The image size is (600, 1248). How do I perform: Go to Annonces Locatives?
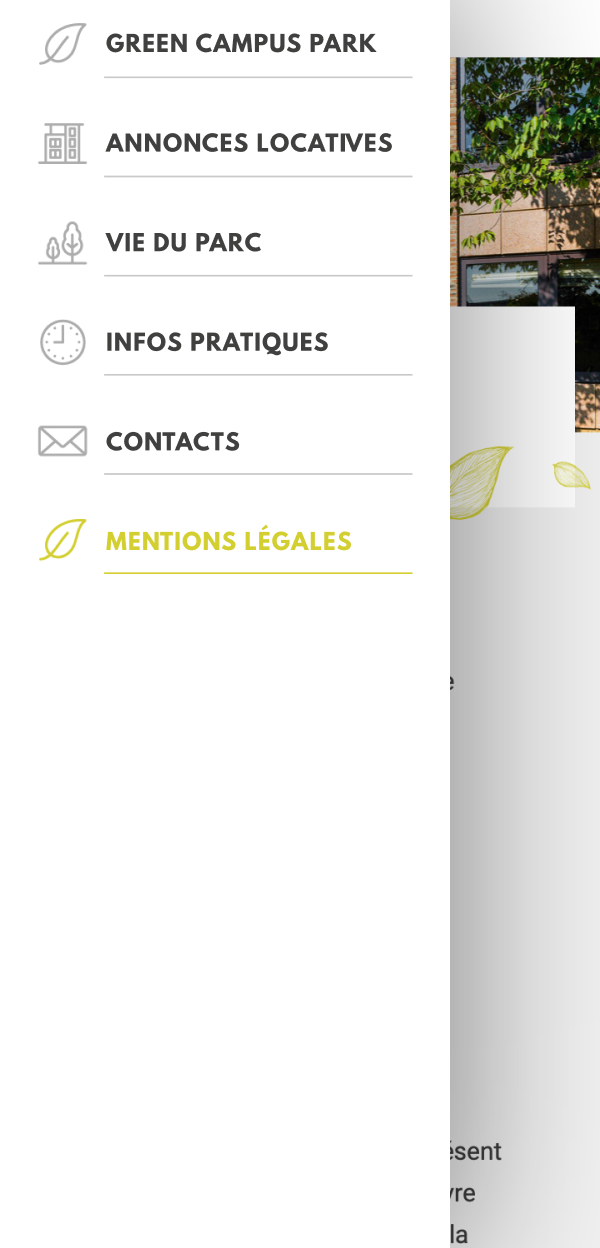click(x=248, y=143)
